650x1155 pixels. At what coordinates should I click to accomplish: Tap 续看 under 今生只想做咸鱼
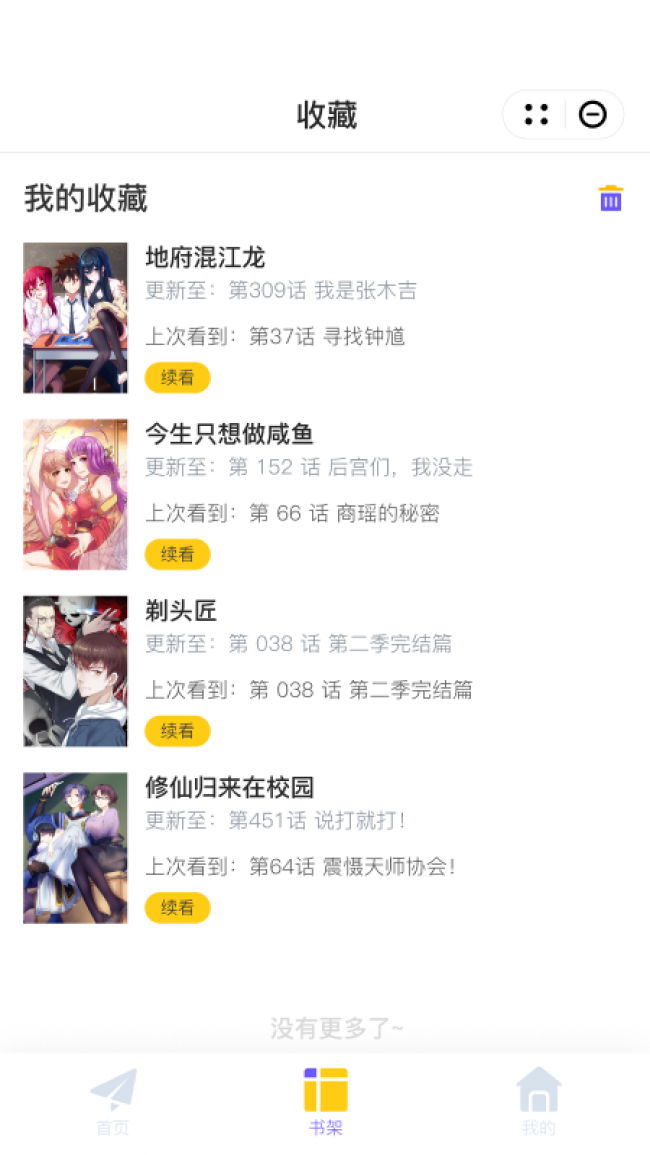coord(177,554)
